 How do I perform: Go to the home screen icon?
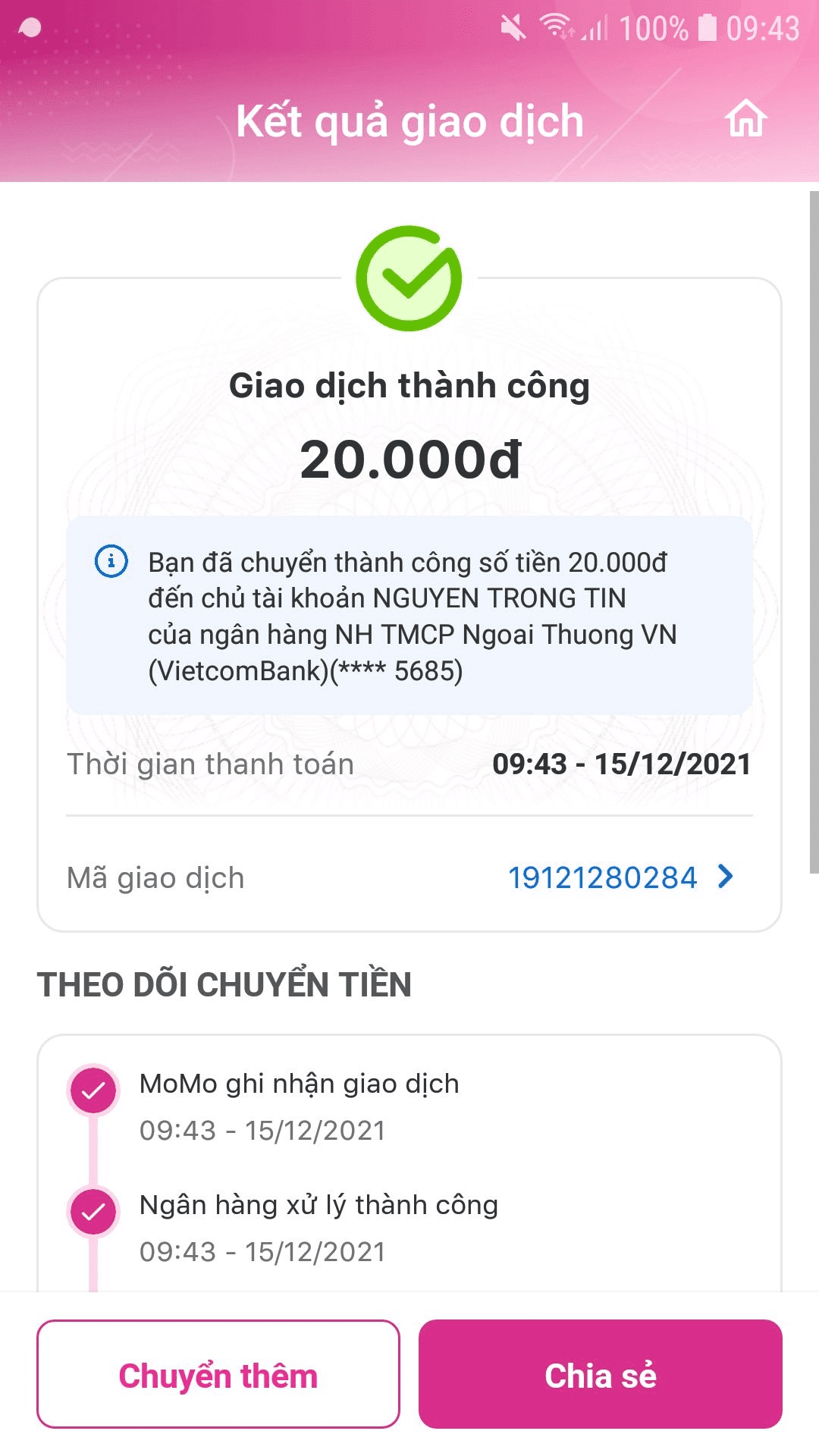[746, 119]
